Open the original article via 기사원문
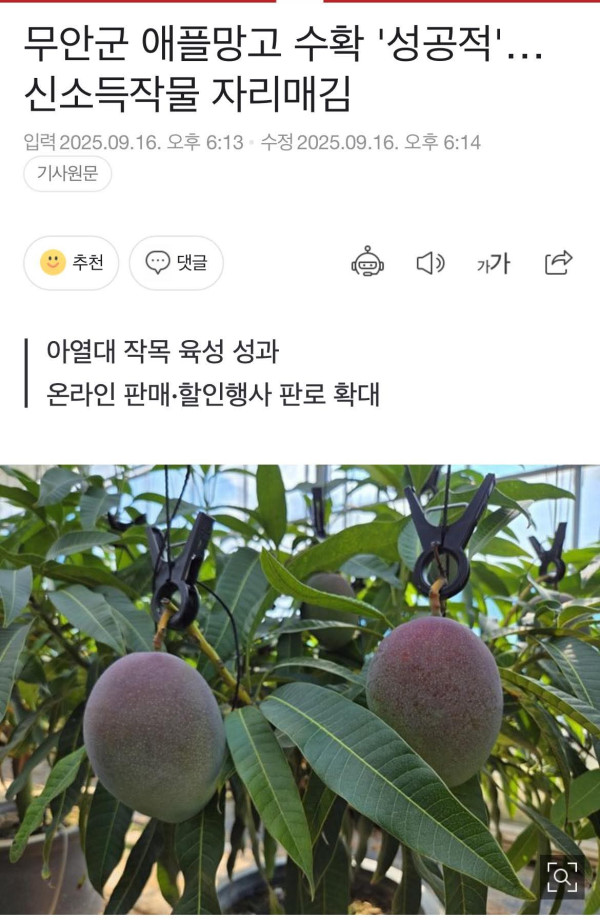The height and width of the screenshot is (920, 600). (67, 174)
